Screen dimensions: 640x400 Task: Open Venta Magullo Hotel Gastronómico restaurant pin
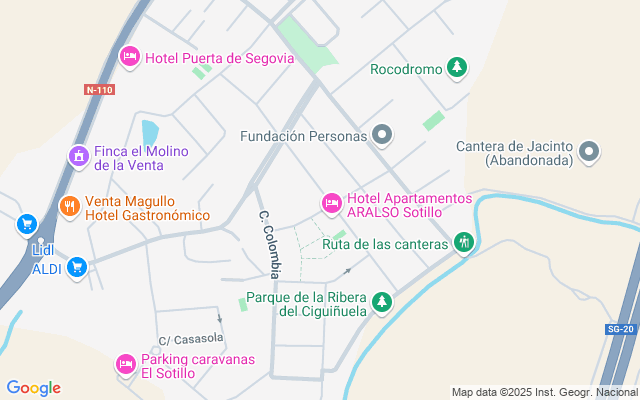tap(70, 207)
